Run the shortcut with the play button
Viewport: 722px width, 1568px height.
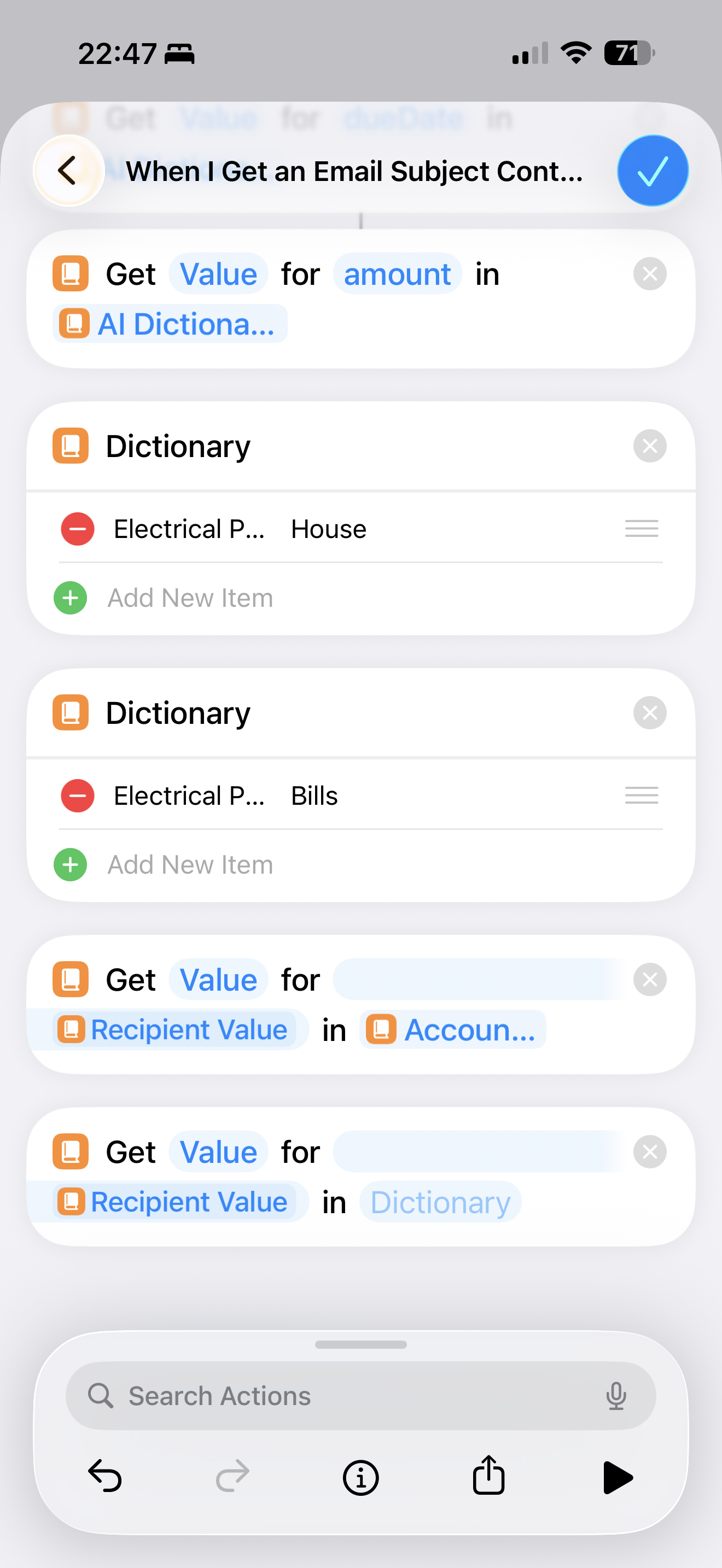tap(616, 1477)
